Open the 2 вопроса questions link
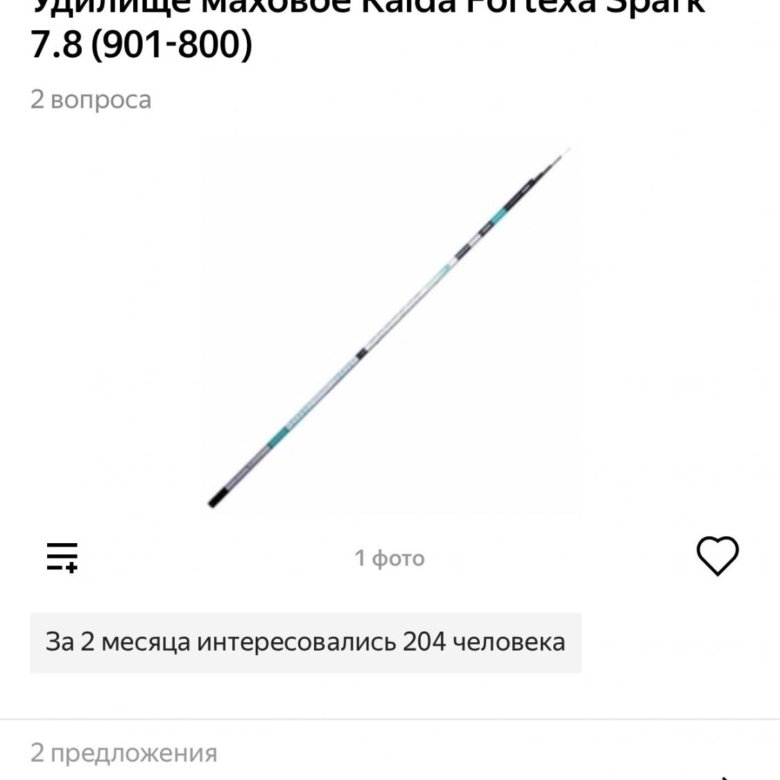 tap(91, 100)
